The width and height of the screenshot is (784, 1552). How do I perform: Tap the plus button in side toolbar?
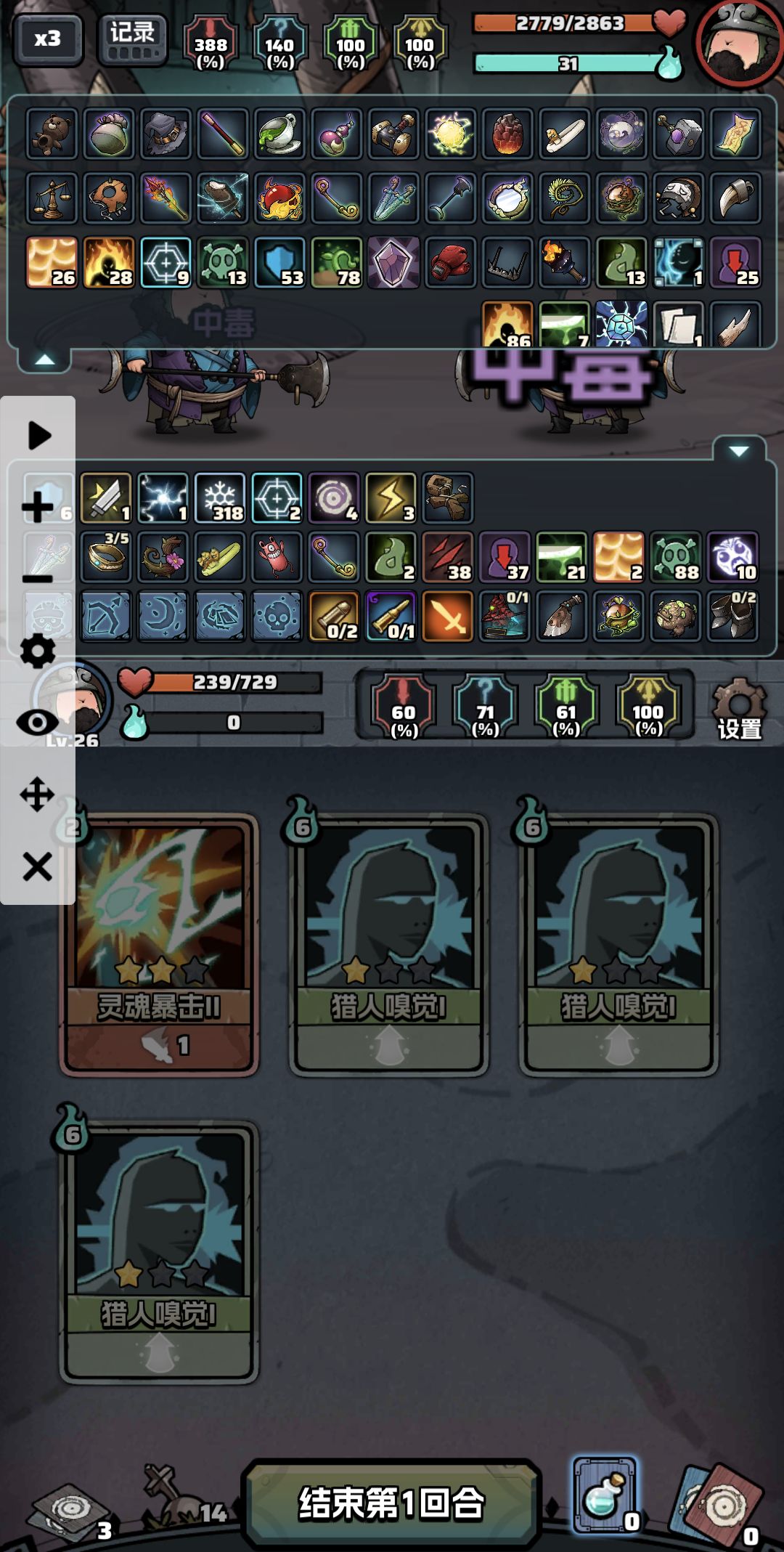(x=37, y=506)
